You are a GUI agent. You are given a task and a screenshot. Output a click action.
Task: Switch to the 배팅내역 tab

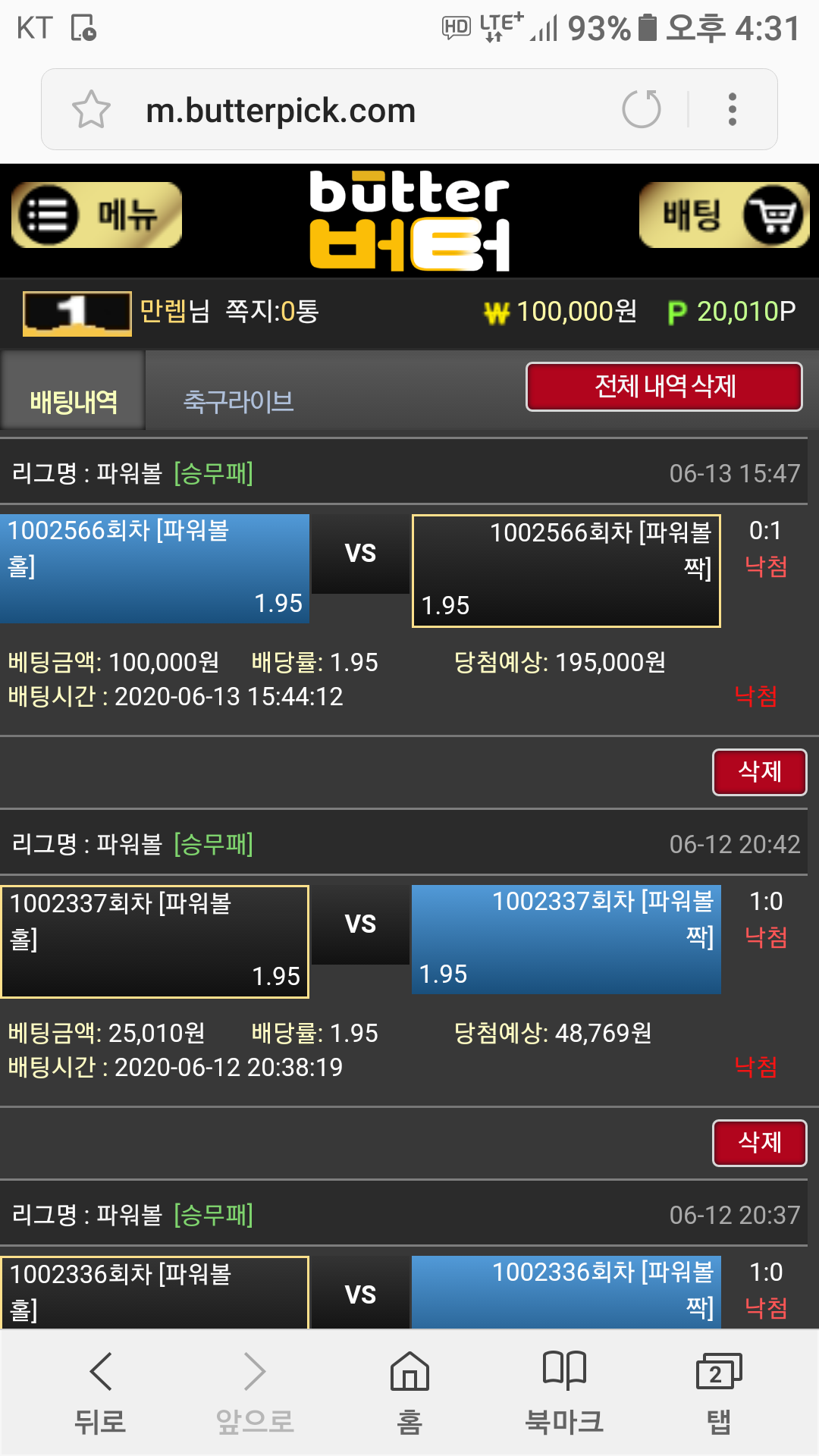(74, 401)
